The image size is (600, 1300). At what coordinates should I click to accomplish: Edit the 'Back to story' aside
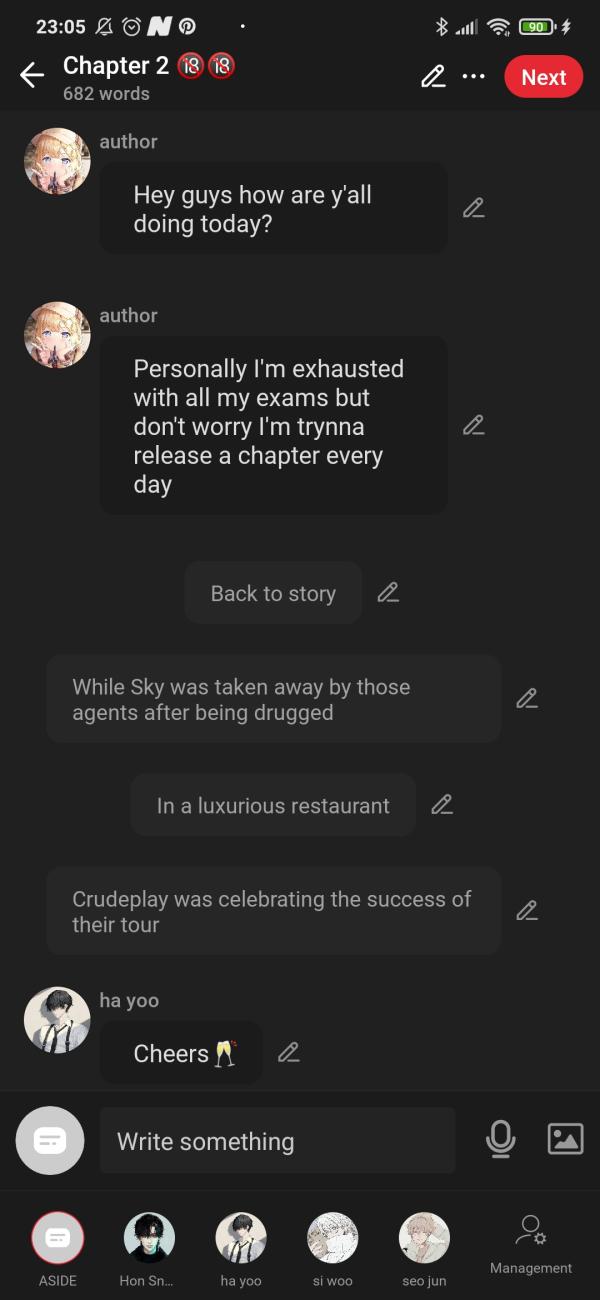tap(388, 593)
